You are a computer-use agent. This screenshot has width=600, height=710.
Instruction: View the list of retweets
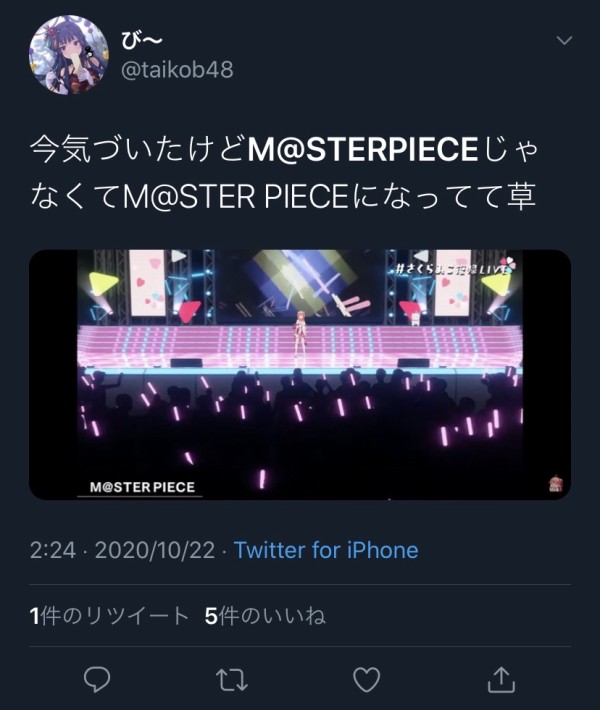tap(109, 616)
